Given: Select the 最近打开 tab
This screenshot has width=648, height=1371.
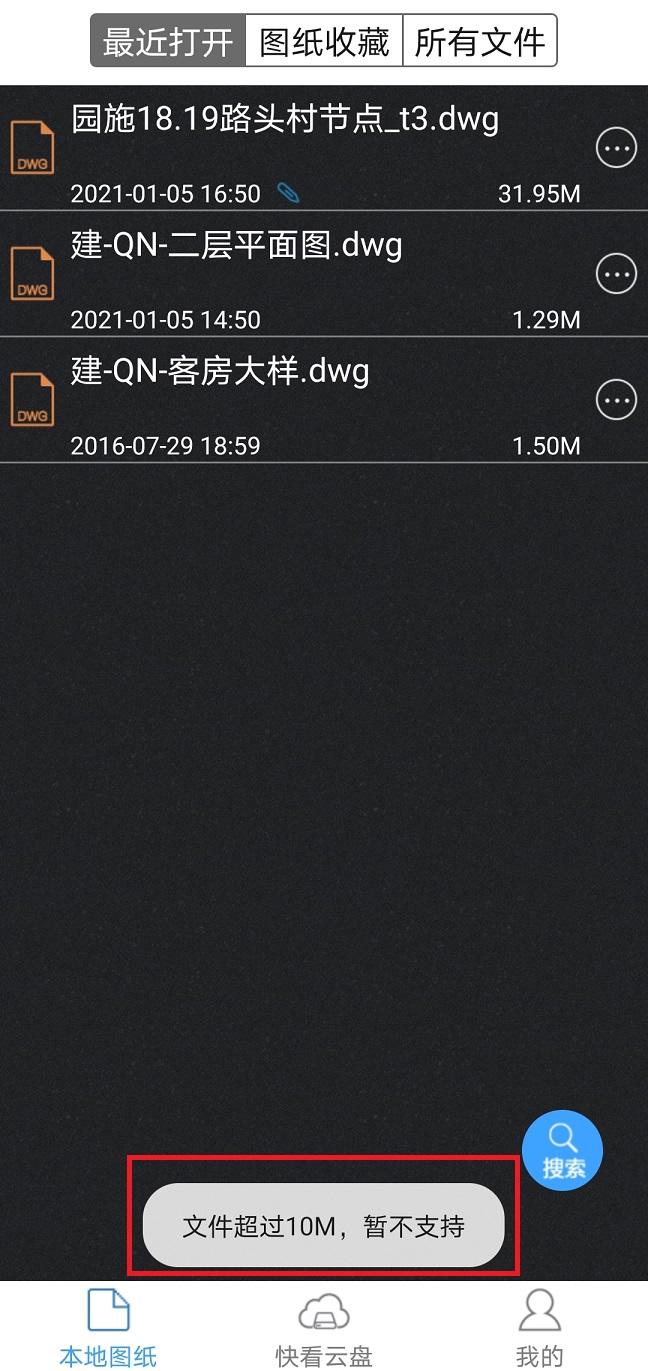Looking at the screenshot, I should pos(168,42).
